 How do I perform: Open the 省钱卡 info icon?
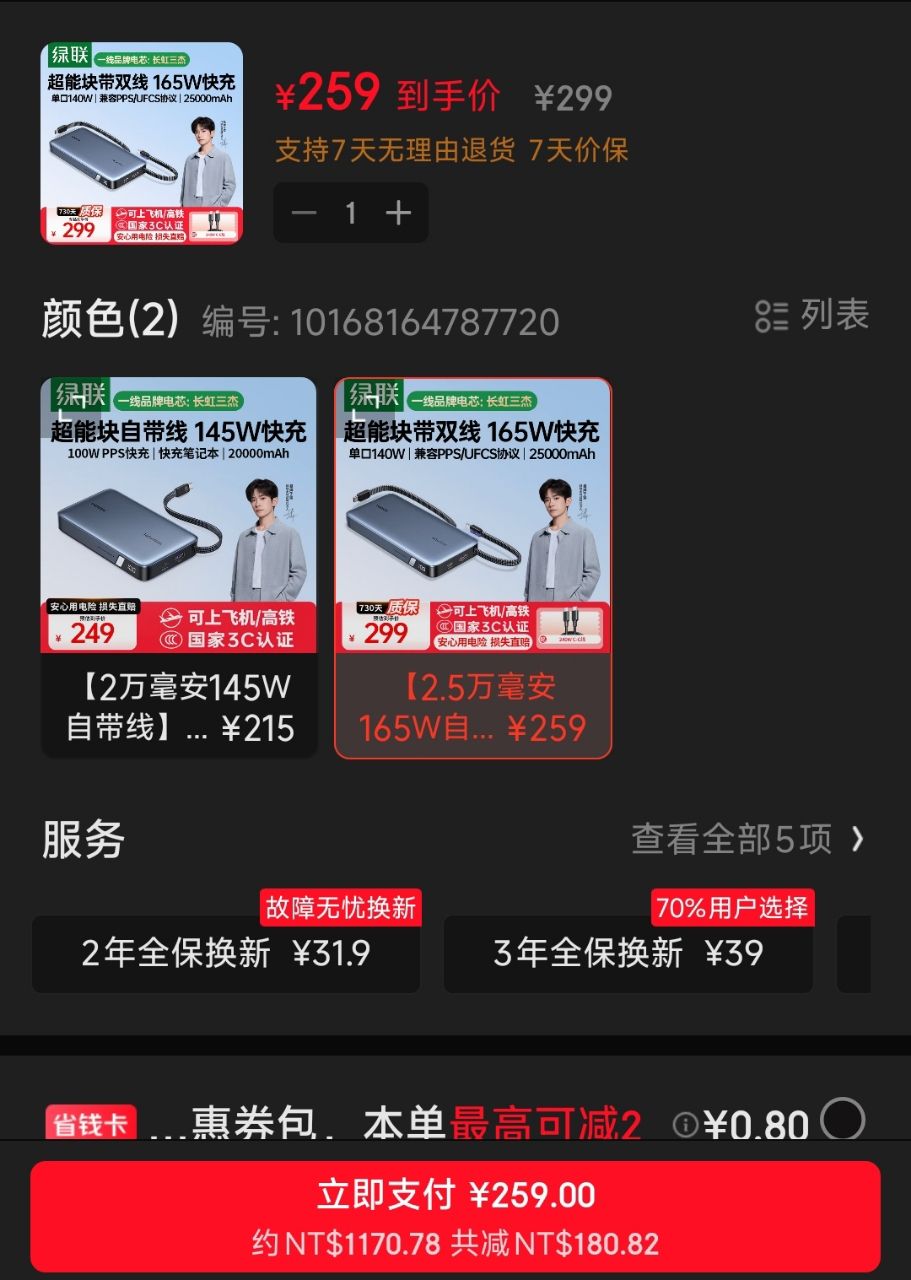(685, 1124)
